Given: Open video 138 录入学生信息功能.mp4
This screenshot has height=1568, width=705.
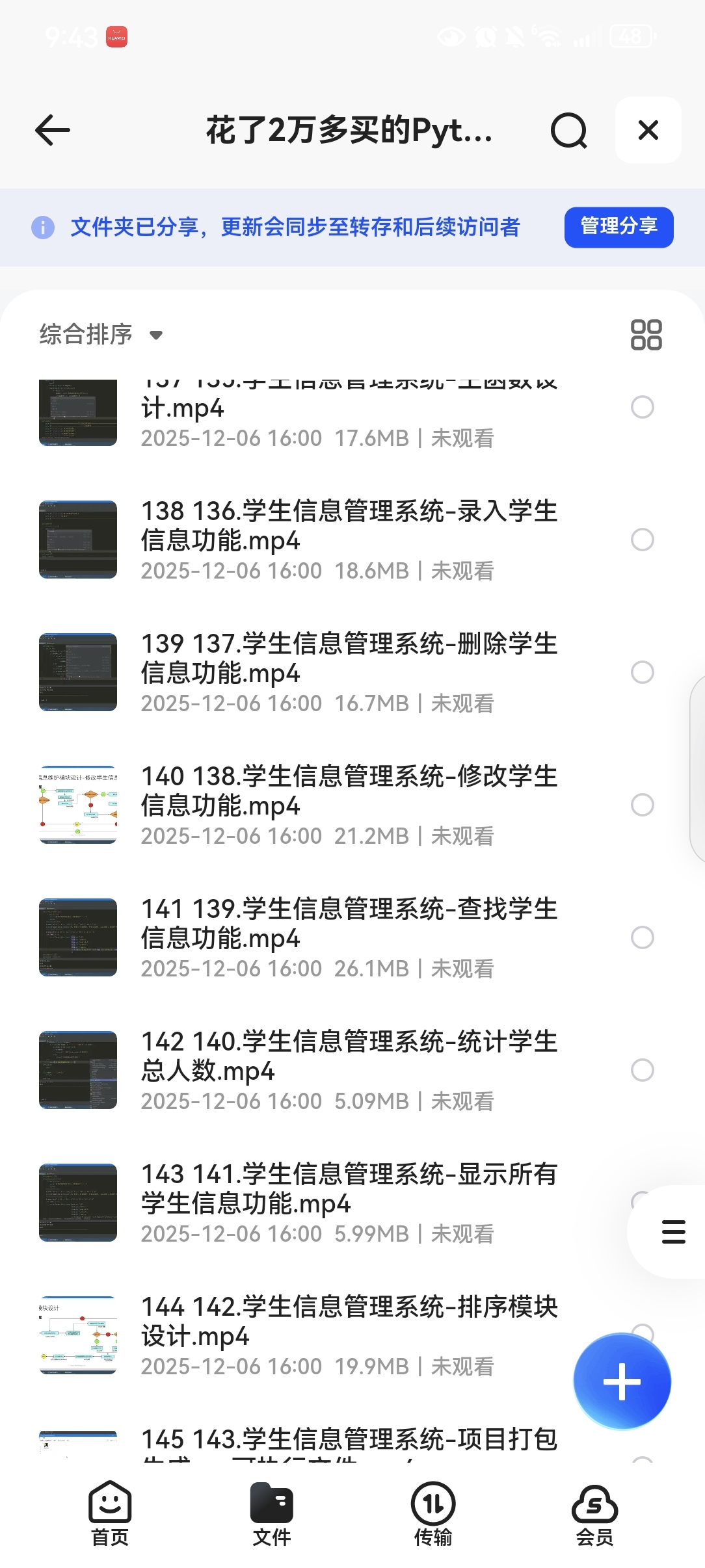Looking at the screenshot, I should 349,526.
